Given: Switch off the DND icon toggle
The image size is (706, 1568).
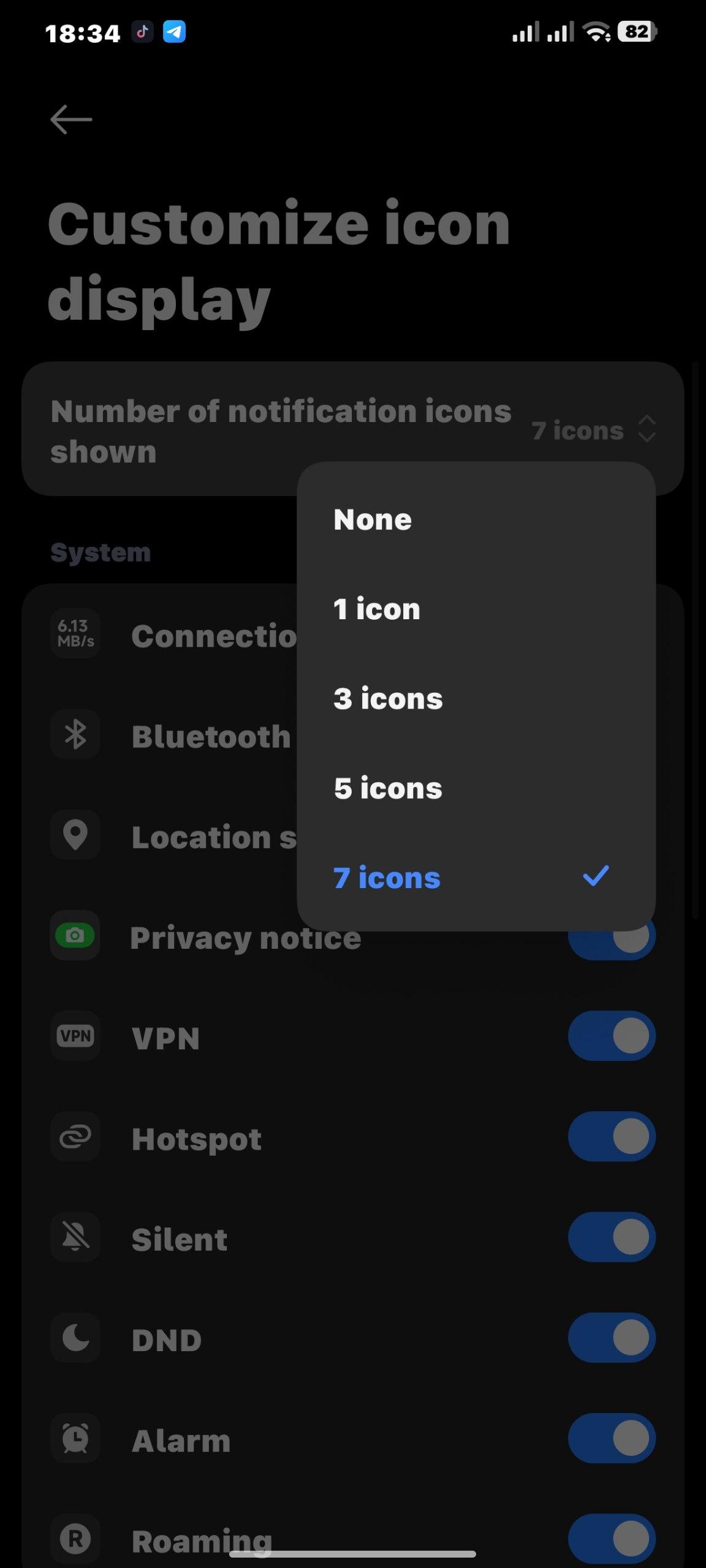Looking at the screenshot, I should [x=611, y=1338].
